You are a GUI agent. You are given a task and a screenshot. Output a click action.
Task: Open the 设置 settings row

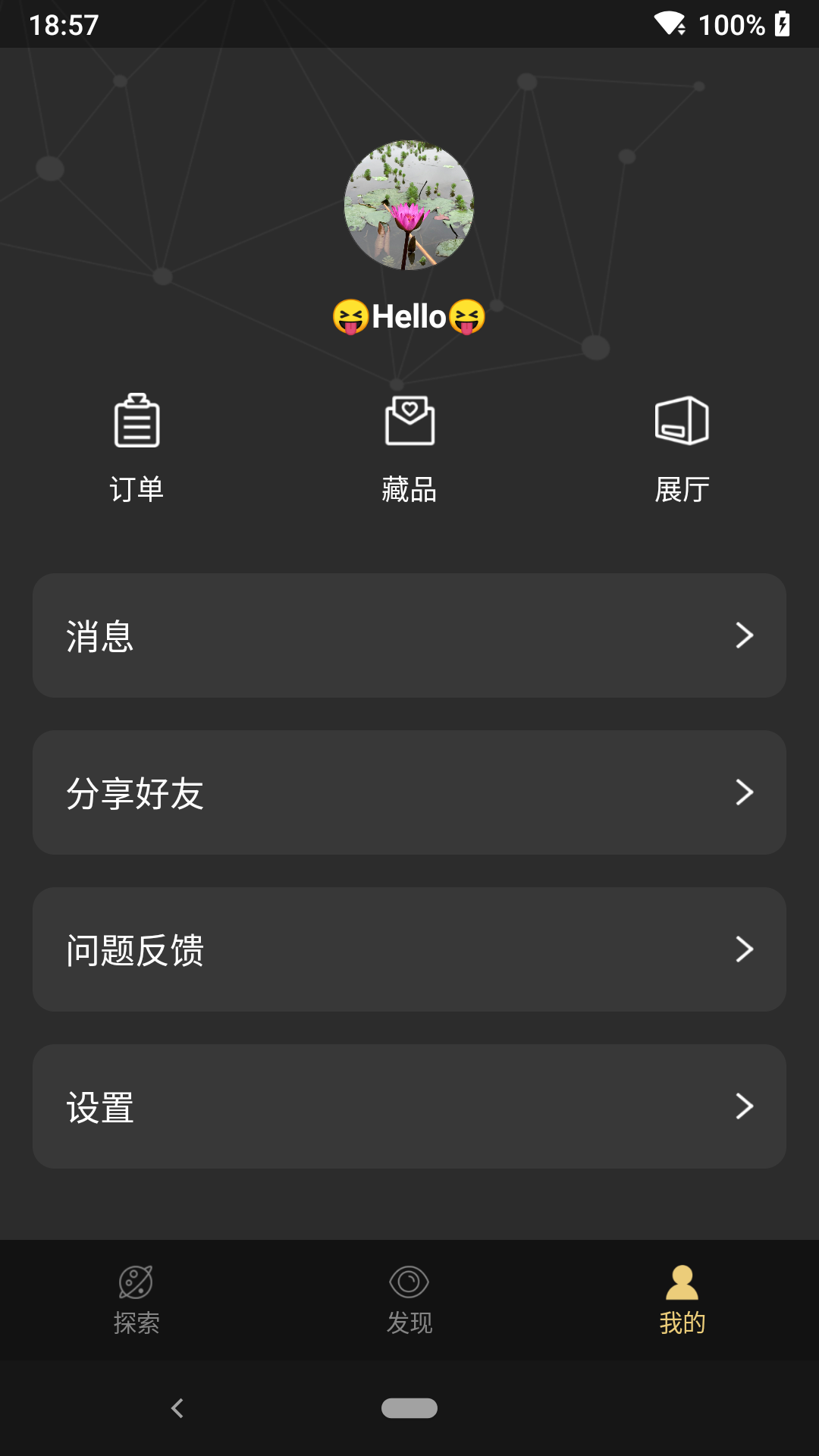(x=409, y=1106)
